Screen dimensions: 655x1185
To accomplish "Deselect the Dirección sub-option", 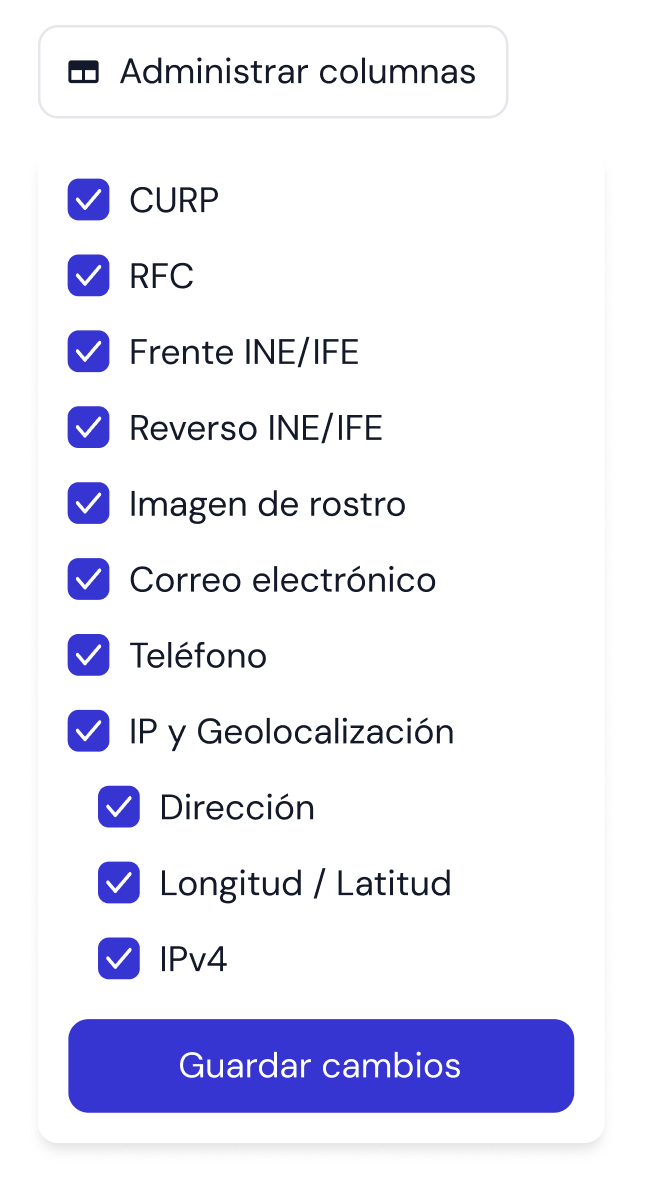I will click(x=119, y=808).
